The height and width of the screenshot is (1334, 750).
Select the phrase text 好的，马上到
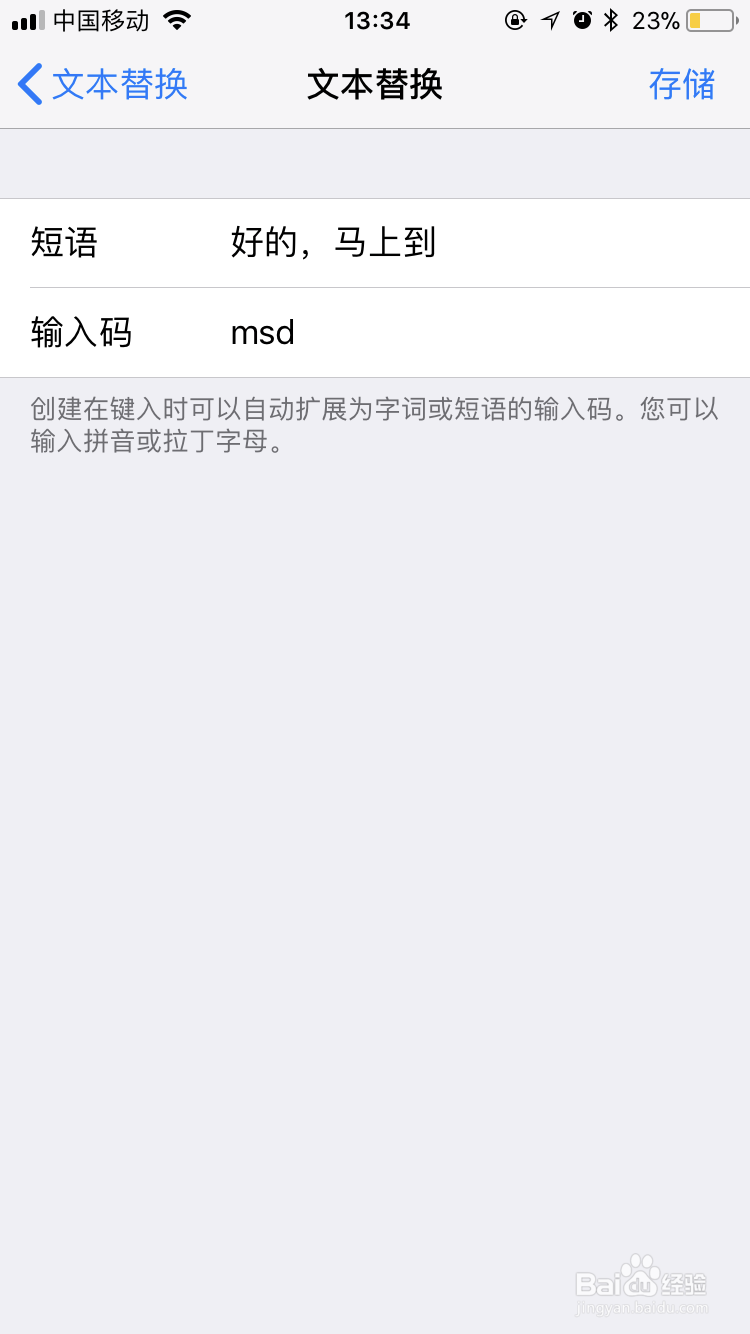coord(334,242)
